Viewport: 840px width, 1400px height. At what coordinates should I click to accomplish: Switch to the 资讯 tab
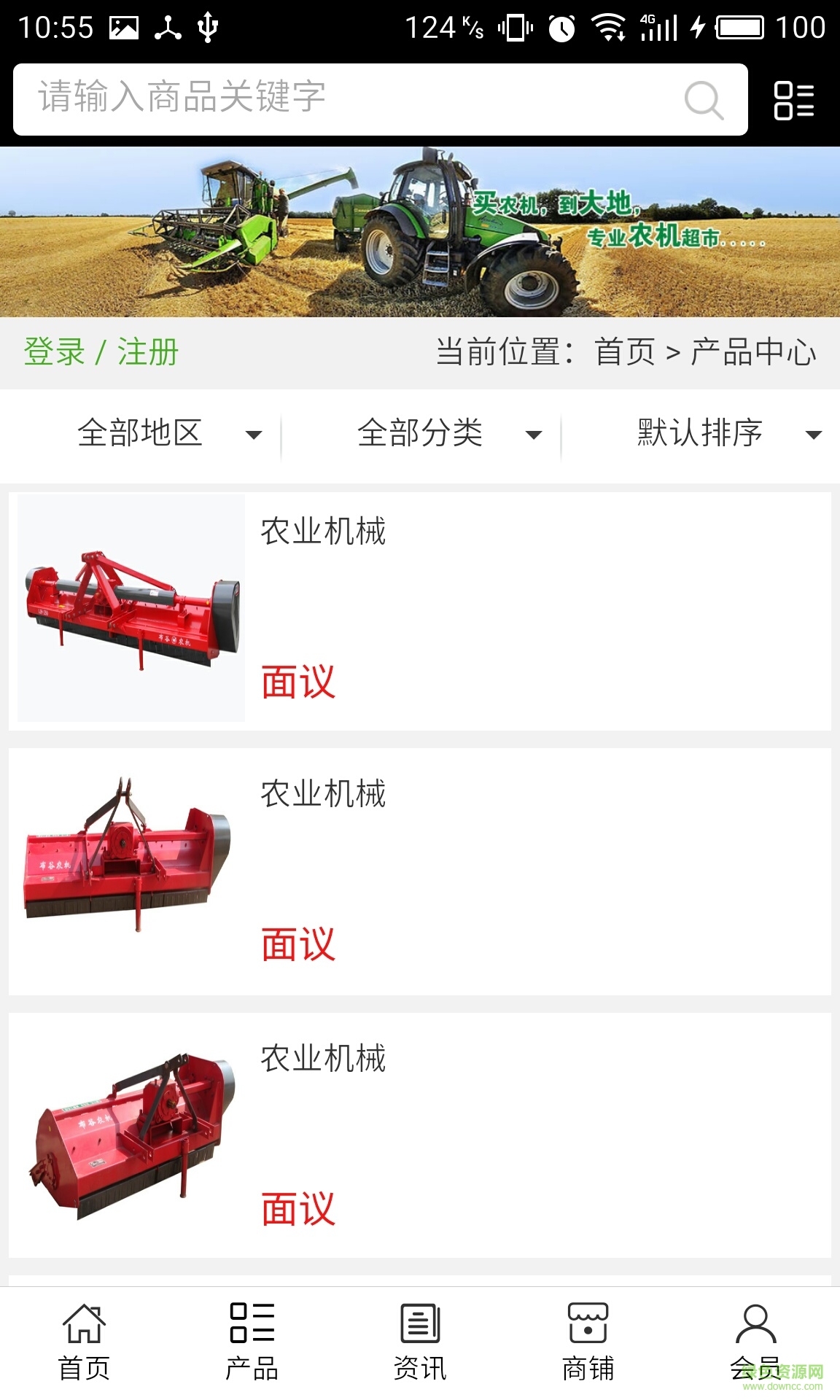420,1342
